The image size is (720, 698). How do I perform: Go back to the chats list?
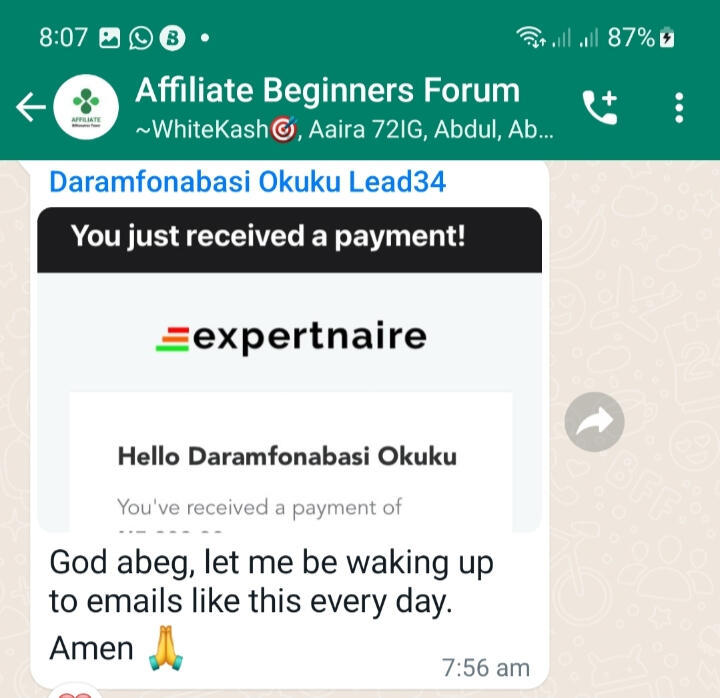click(30, 108)
